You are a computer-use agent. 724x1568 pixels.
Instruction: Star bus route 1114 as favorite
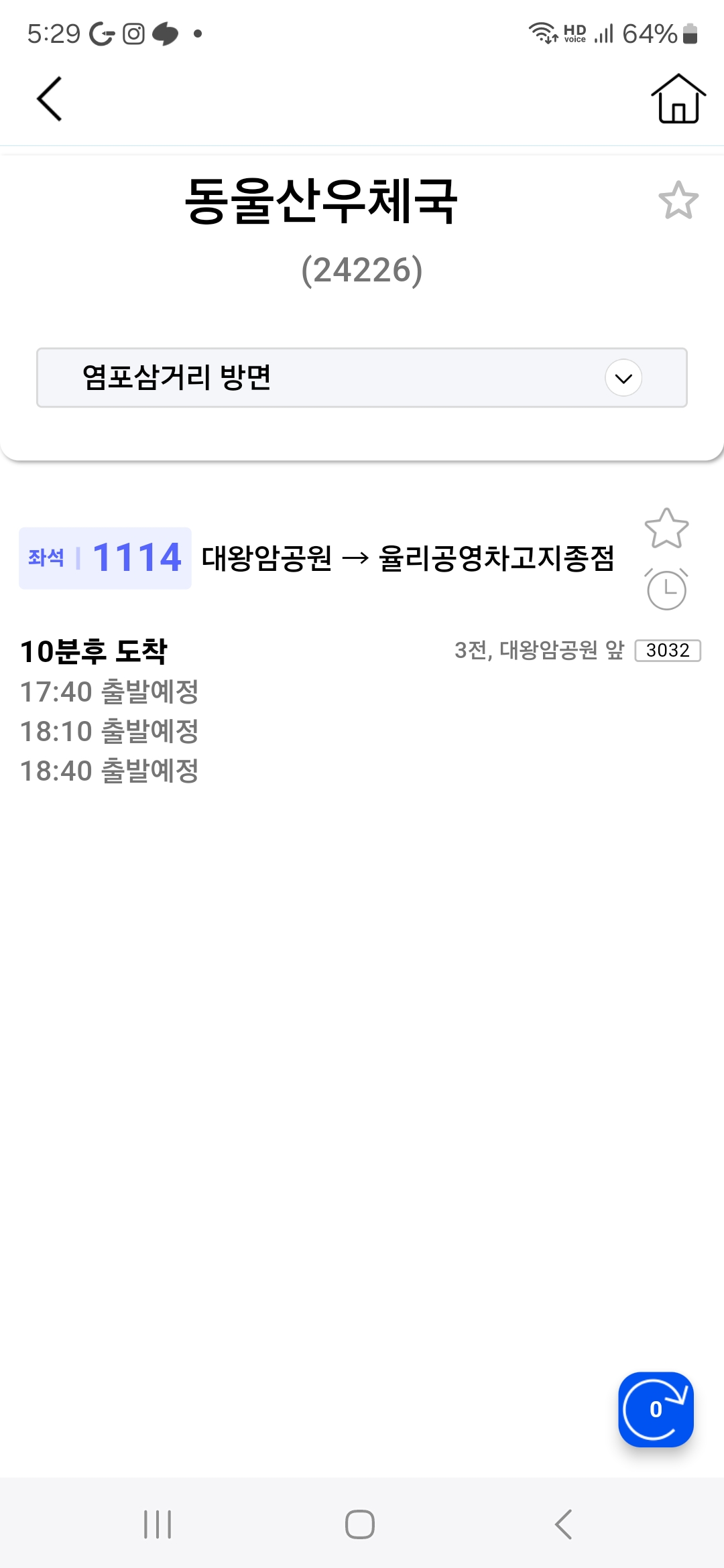point(666,529)
